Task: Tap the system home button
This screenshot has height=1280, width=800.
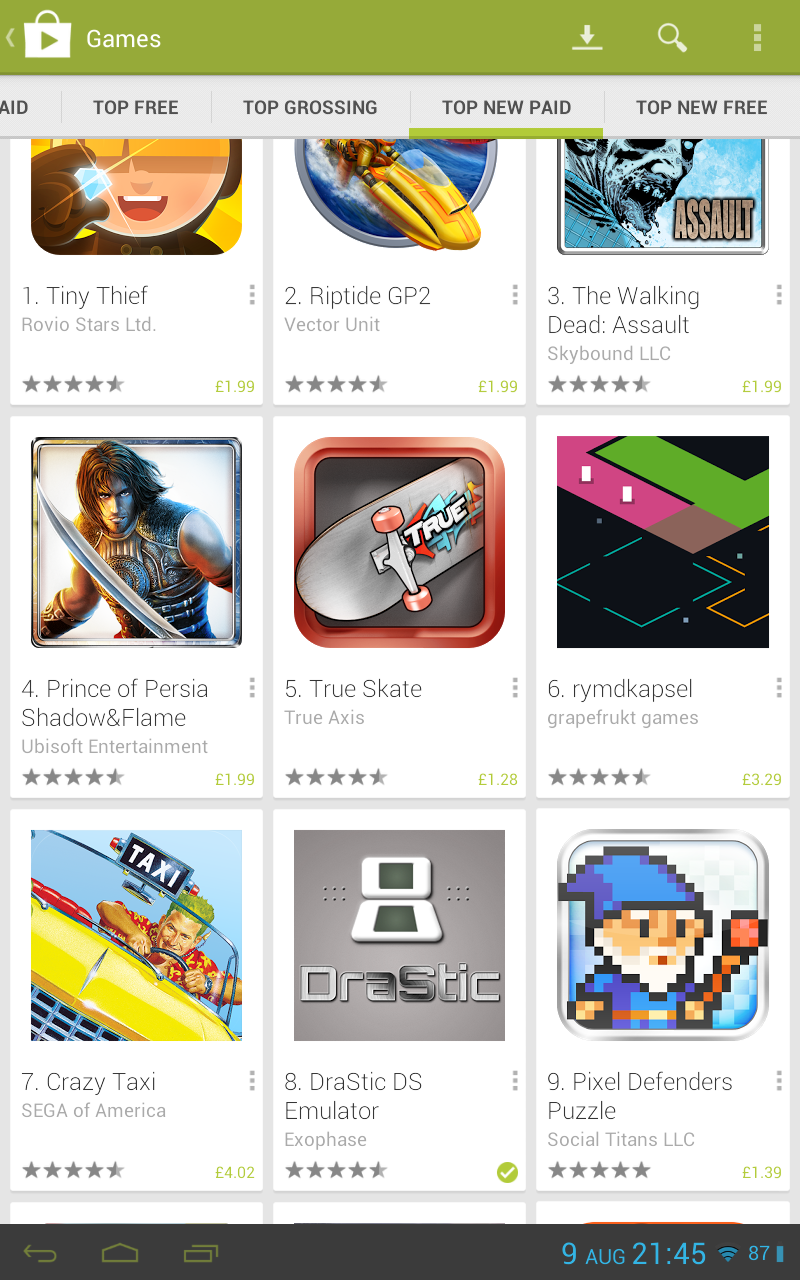Action: click(120, 1253)
